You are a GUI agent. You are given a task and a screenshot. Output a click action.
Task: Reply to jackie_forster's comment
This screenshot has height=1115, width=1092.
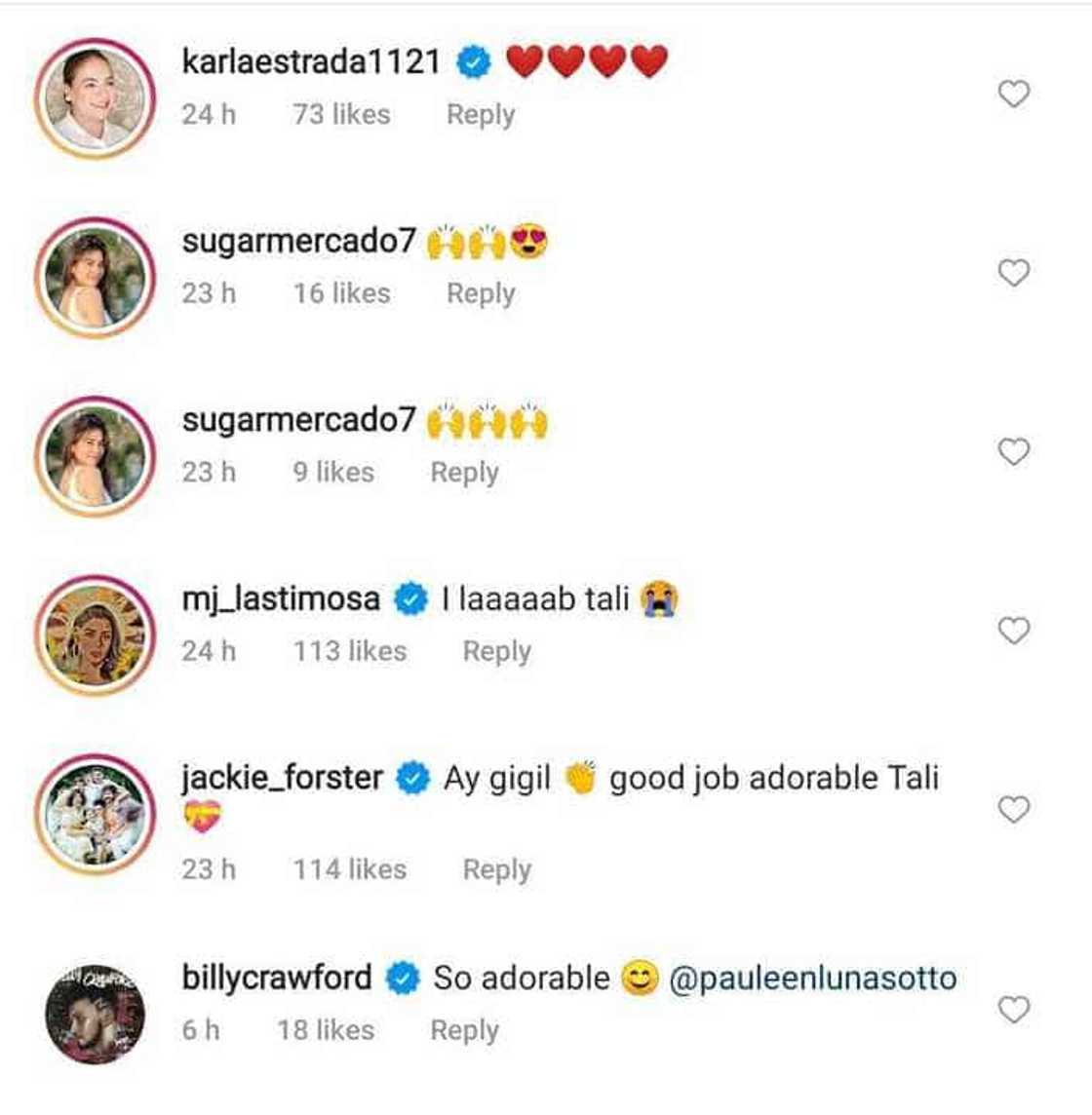point(496,869)
